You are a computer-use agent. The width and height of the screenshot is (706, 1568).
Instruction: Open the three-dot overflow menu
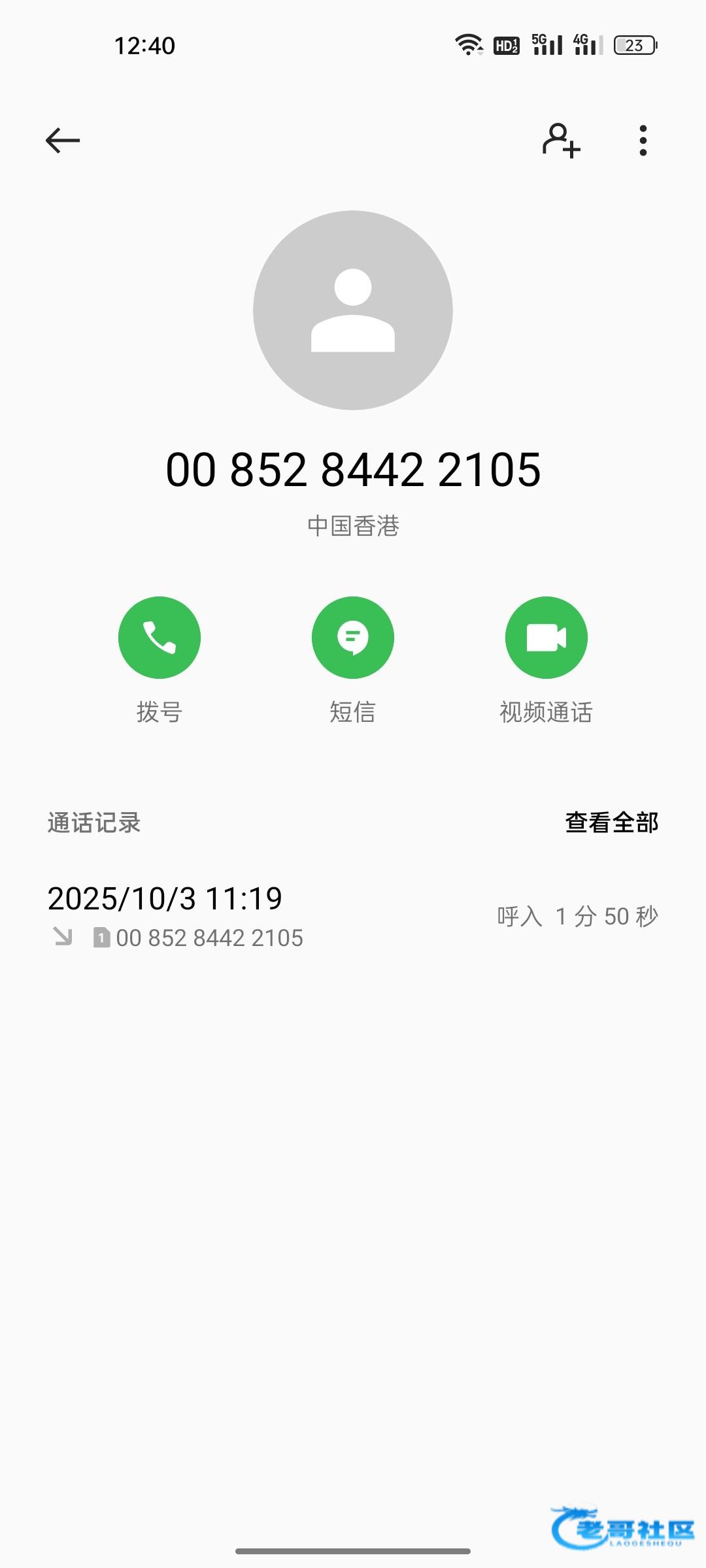[x=643, y=140]
